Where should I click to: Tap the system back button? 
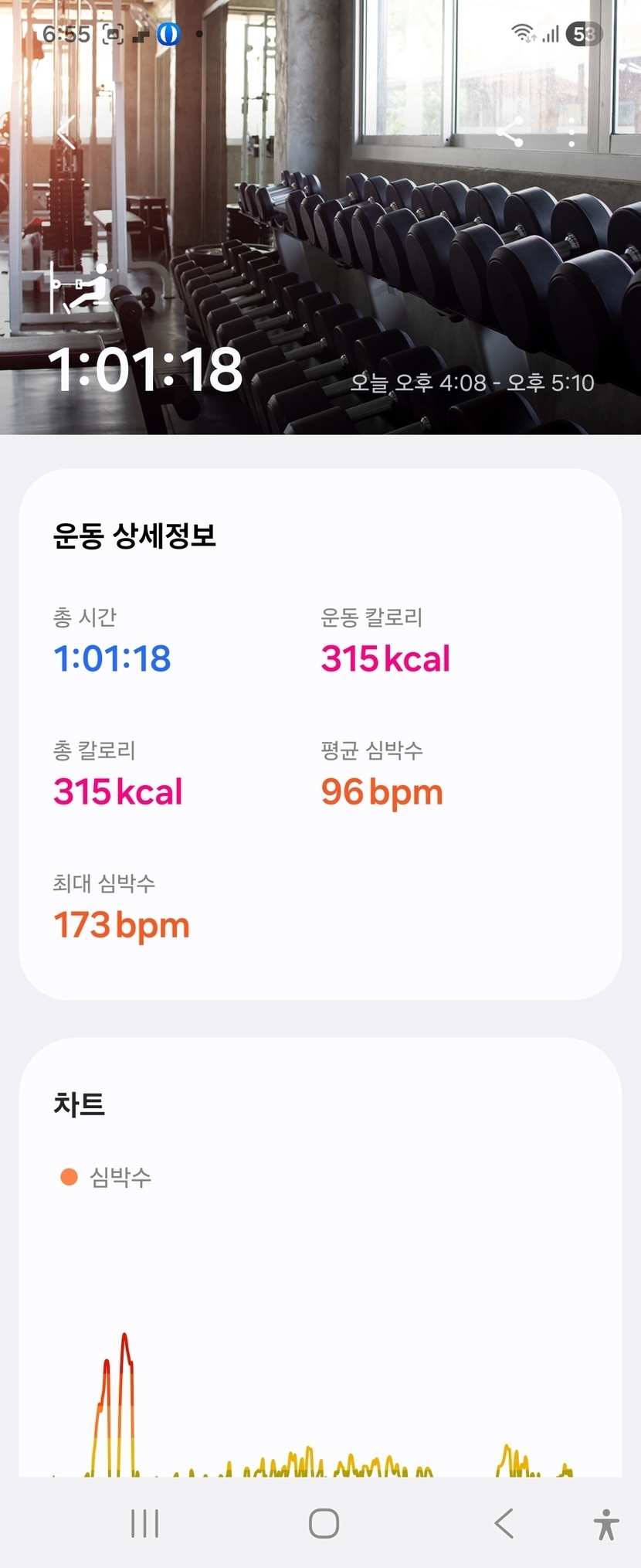pos(504,1524)
